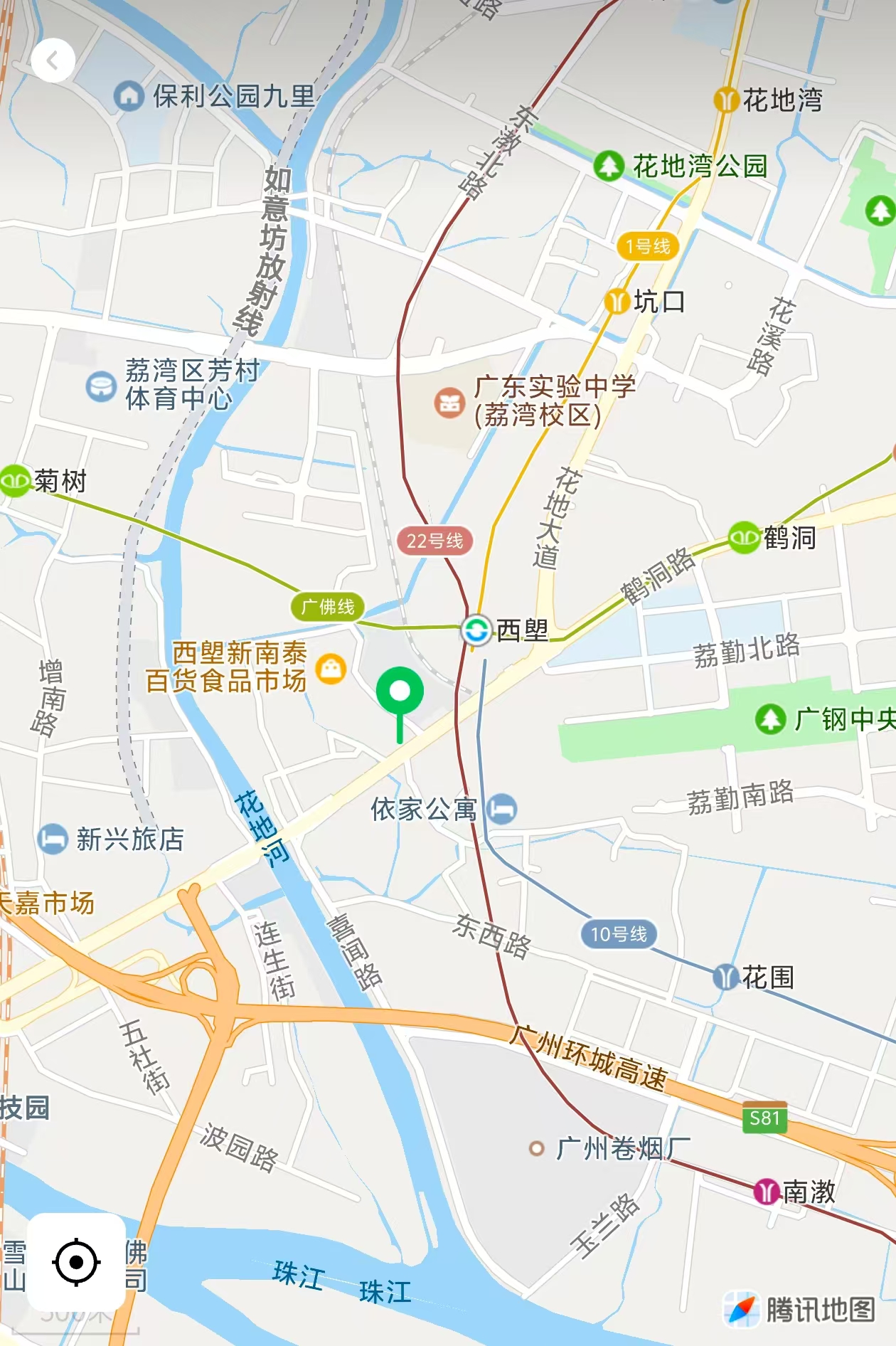Open the 花地湾公园 park marker

coord(609,166)
